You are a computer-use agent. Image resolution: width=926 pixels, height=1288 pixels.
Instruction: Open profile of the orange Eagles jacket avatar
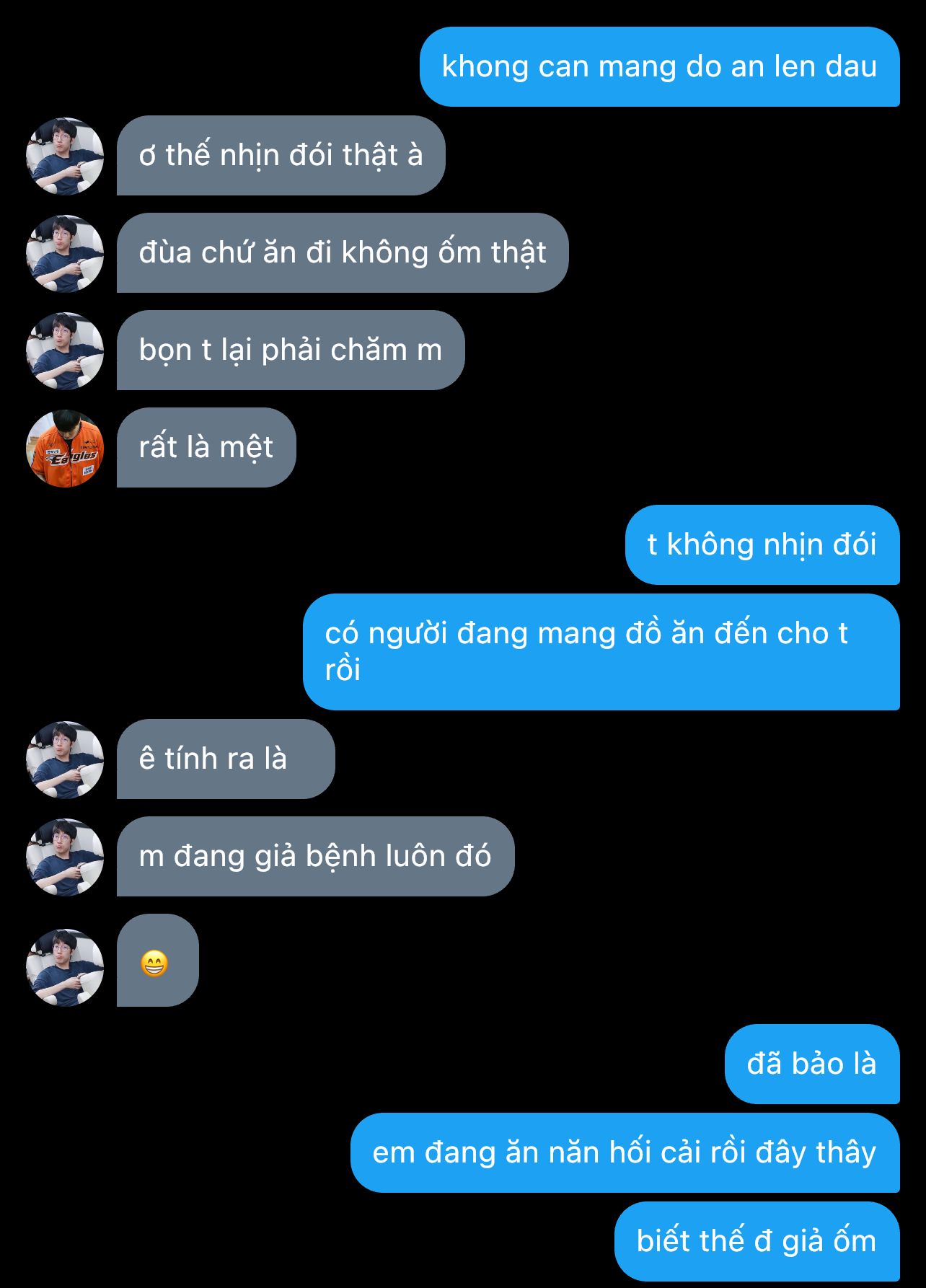[x=65, y=449]
